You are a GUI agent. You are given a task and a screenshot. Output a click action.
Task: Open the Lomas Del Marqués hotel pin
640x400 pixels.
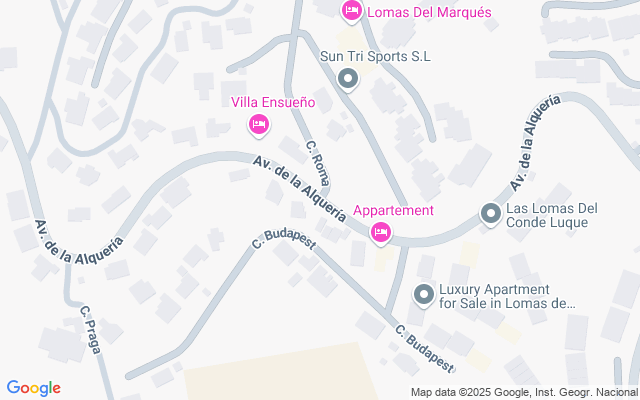click(352, 11)
